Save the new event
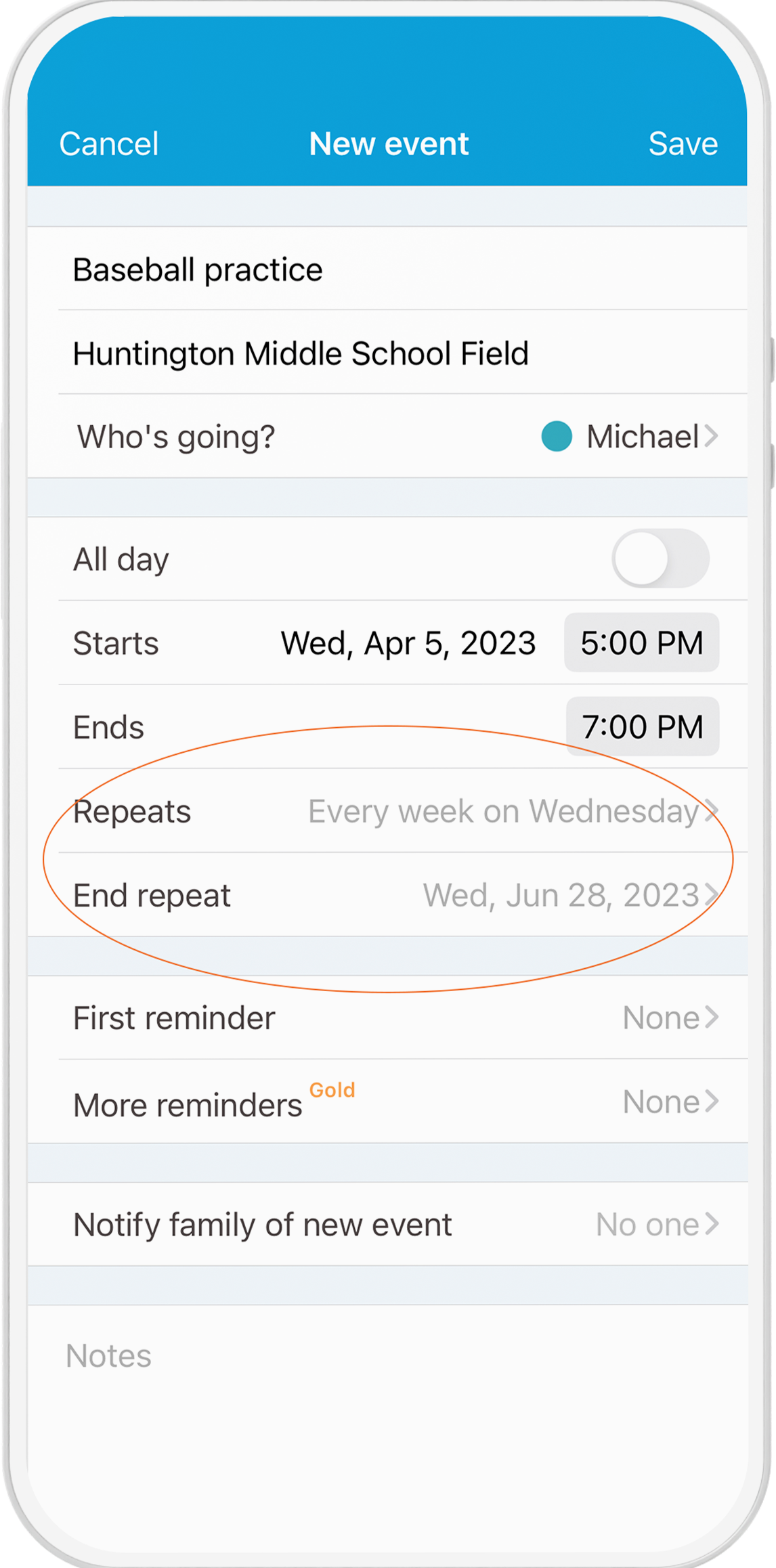This screenshot has width=776, height=1568. [x=683, y=144]
